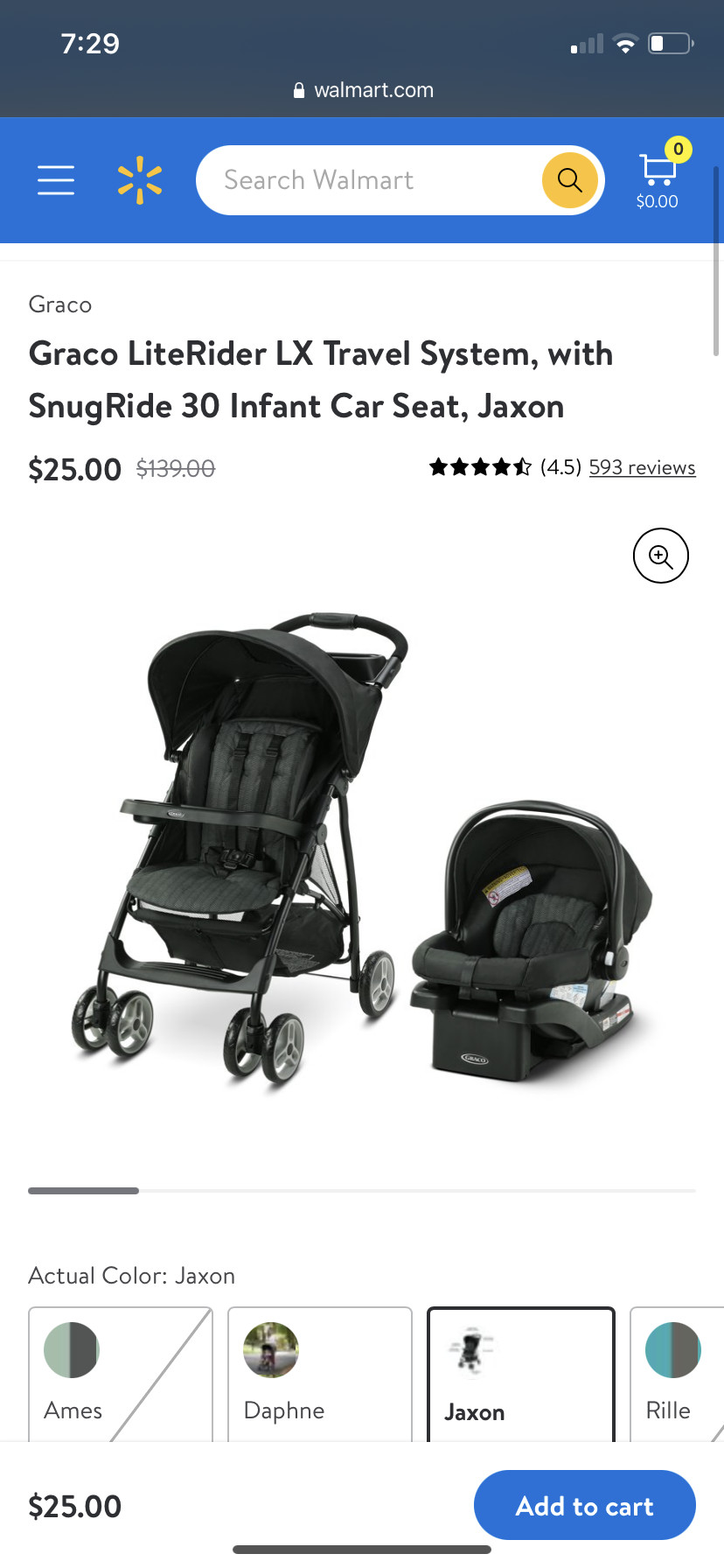Open the hamburger menu
The height and width of the screenshot is (1568, 724).
tap(56, 179)
